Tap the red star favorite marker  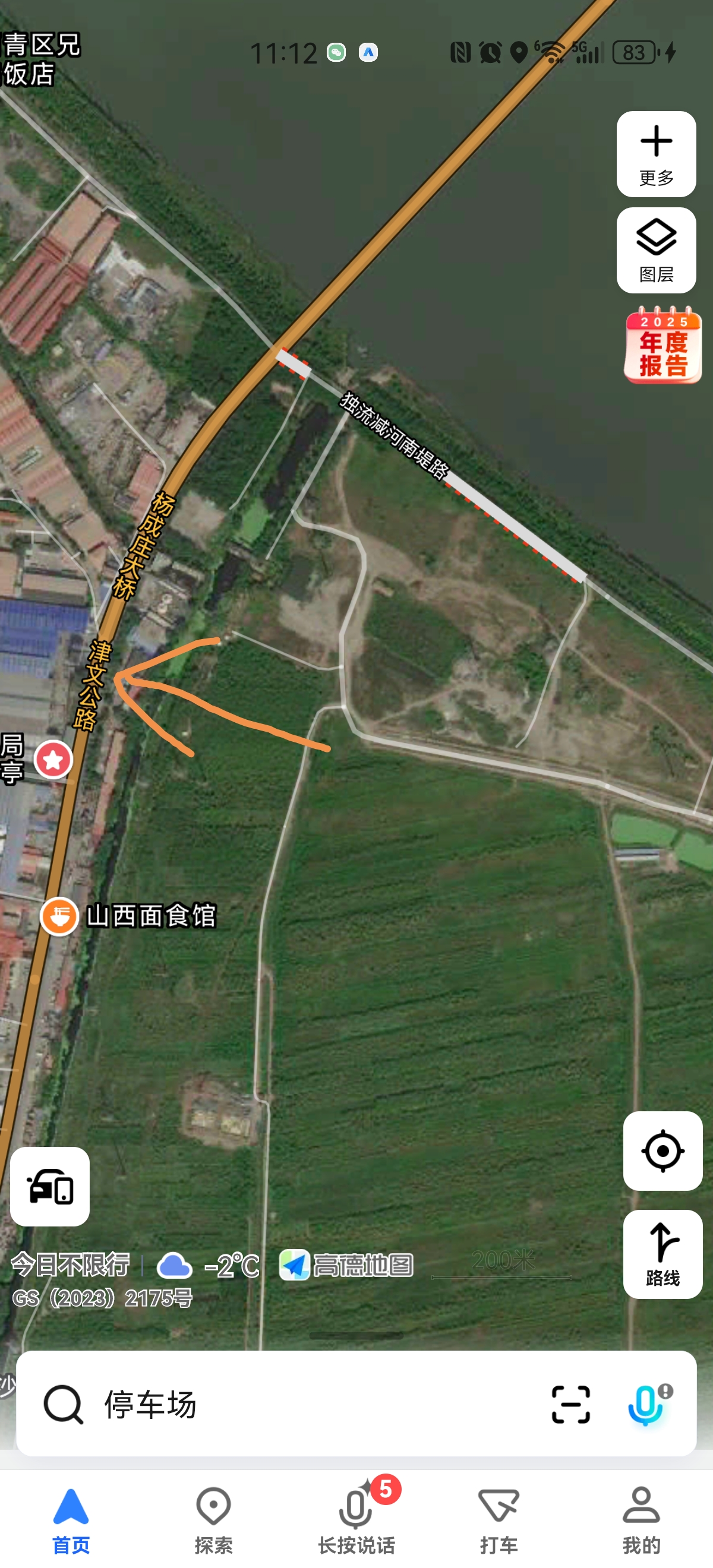click(53, 759)
